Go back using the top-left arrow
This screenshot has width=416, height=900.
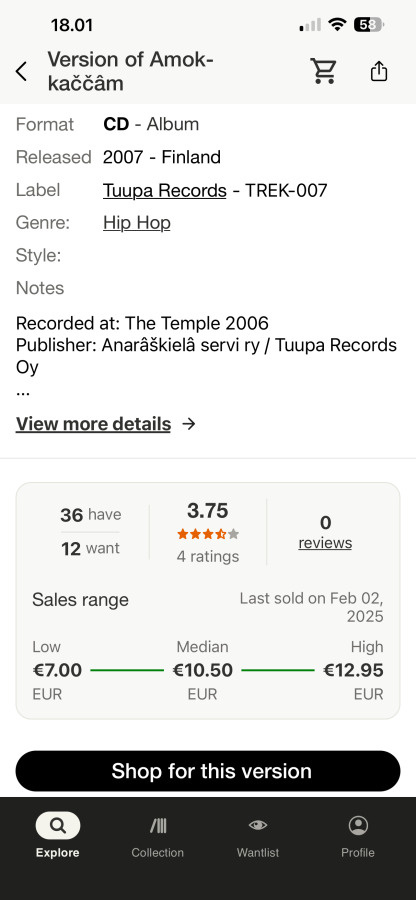tap(21, 72)
